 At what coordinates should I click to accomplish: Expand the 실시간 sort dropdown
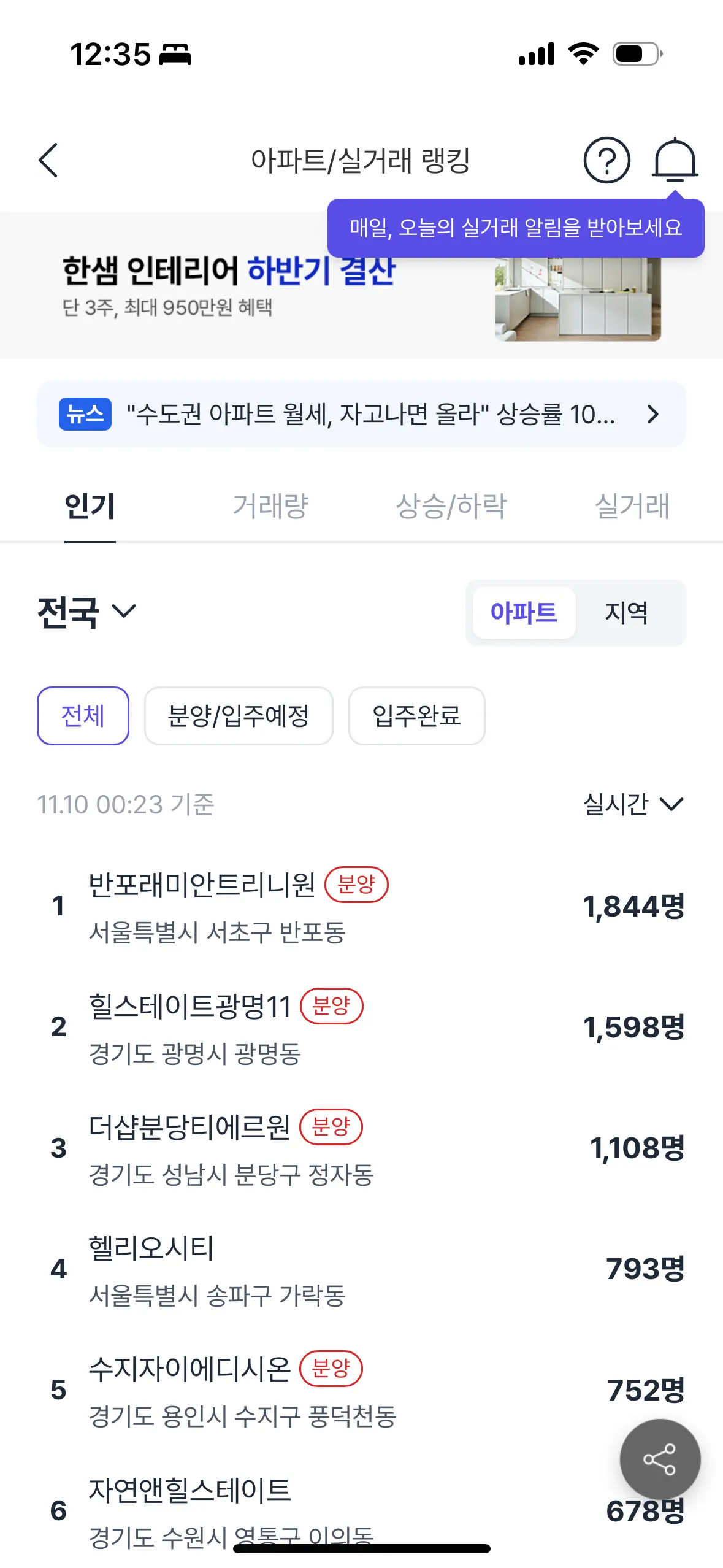pyautogui.click(x=632, y=804)
